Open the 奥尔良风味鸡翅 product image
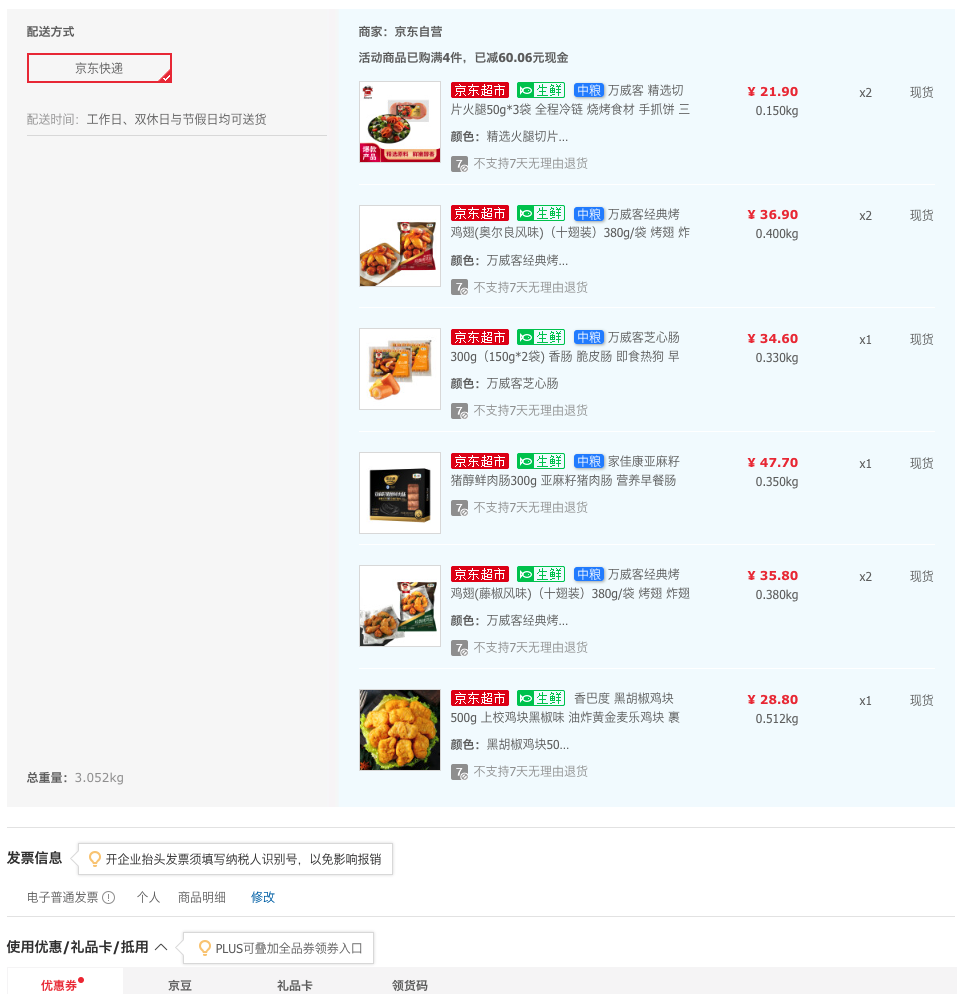 click(400, 246)
